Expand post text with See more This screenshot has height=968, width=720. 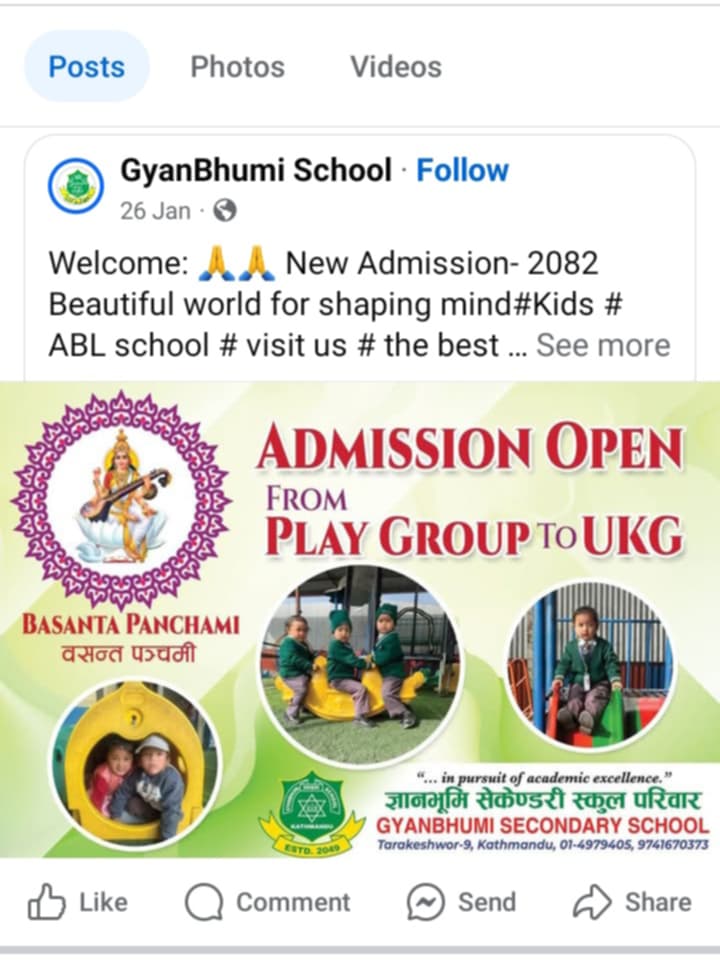coord(602,345)
